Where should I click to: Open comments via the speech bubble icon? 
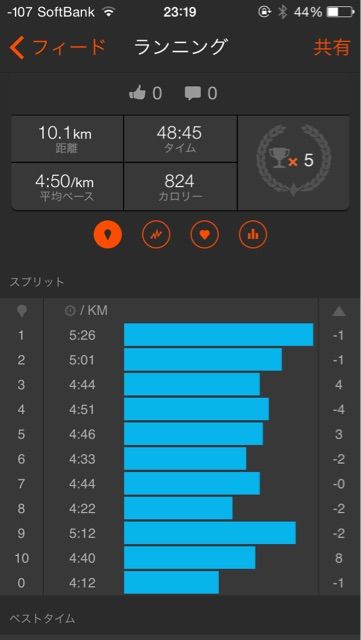(193, 94)
